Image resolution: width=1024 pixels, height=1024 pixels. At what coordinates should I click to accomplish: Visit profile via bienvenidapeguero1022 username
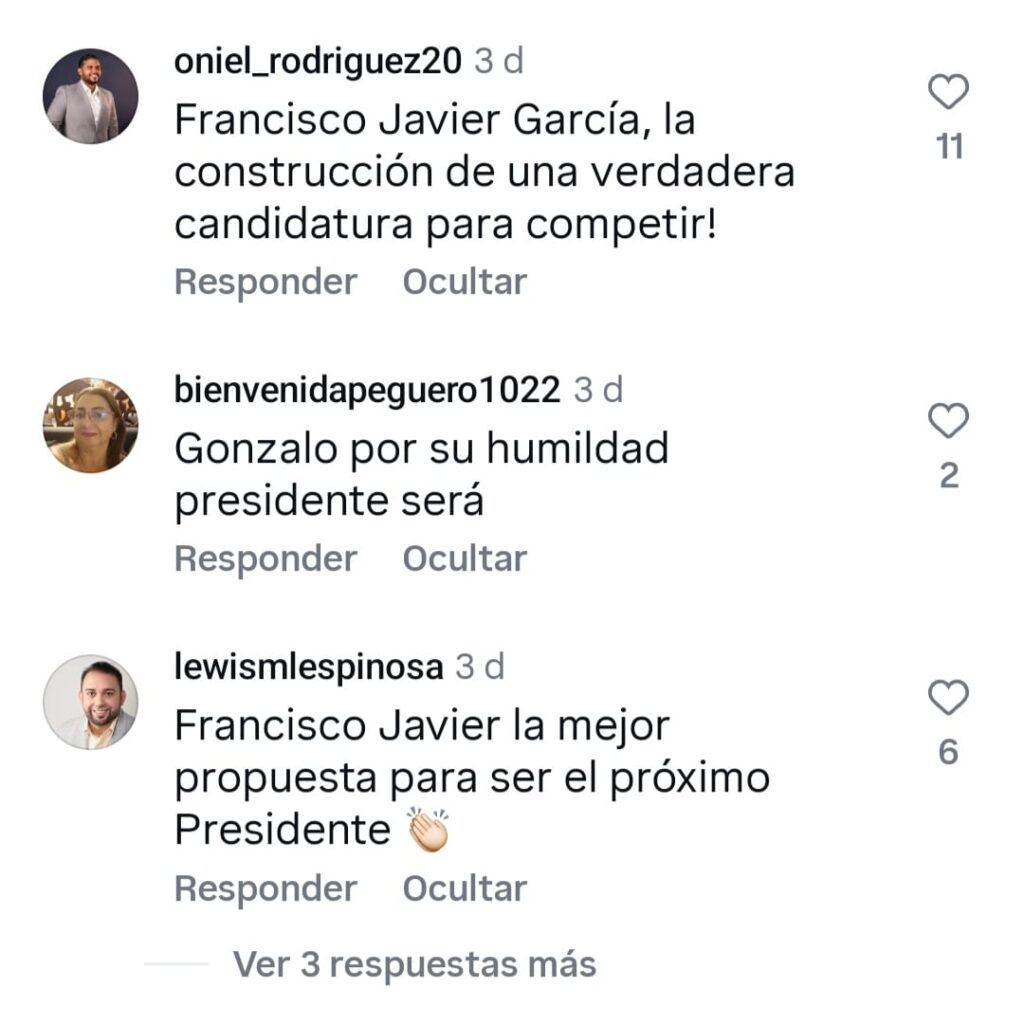(x=366, y=391)
